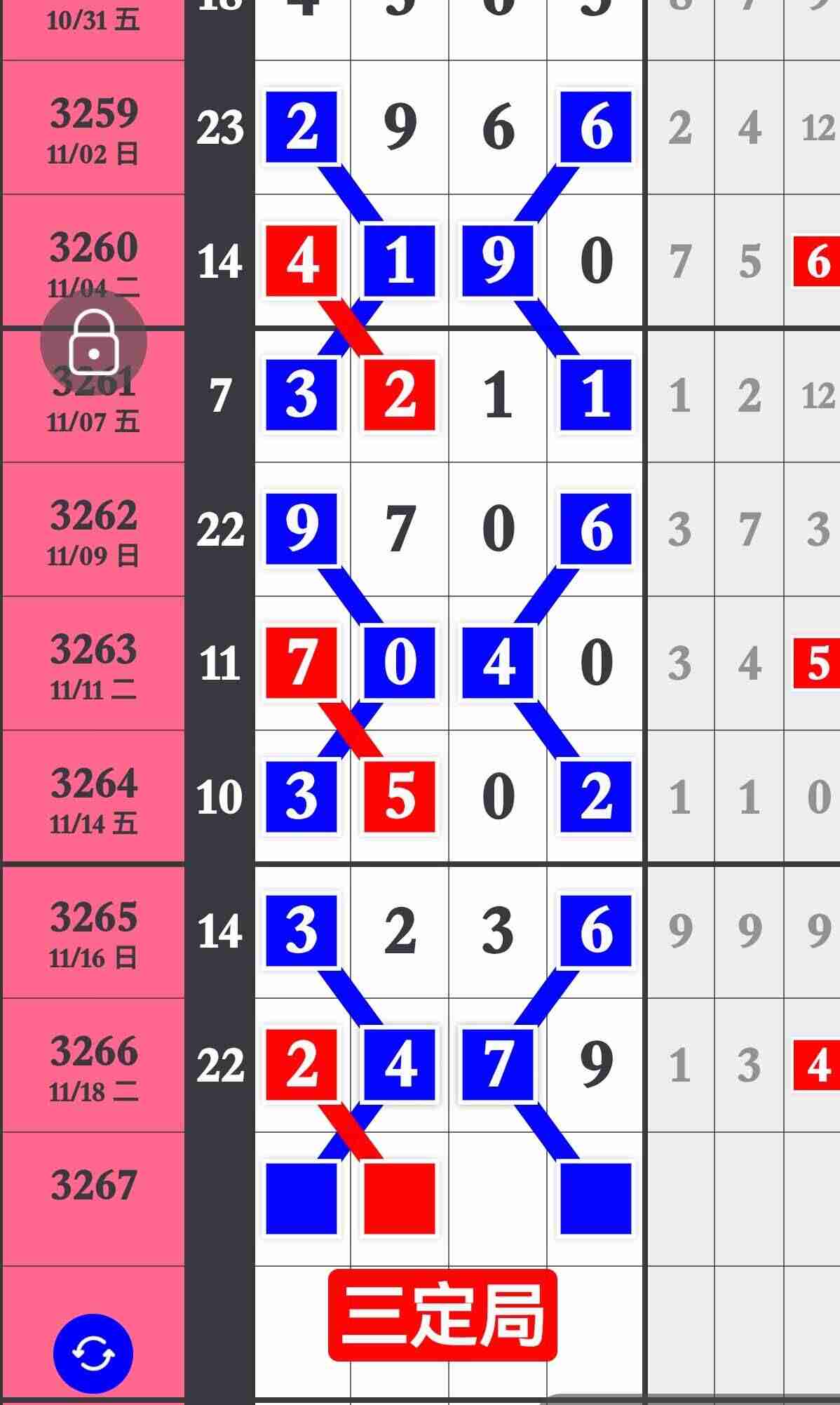Tap the lock icon overlay
The image size is (840, 1405).
click(93, 342)
